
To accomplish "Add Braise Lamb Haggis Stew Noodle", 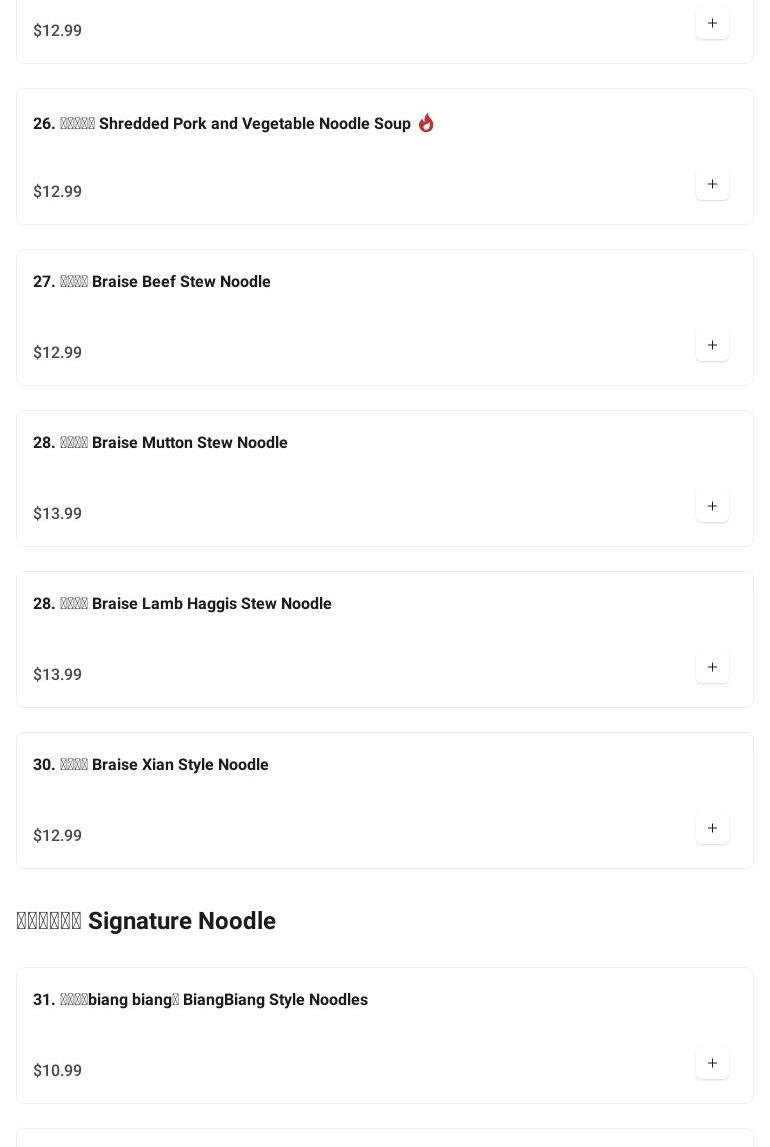I will (x=712, y=668).
